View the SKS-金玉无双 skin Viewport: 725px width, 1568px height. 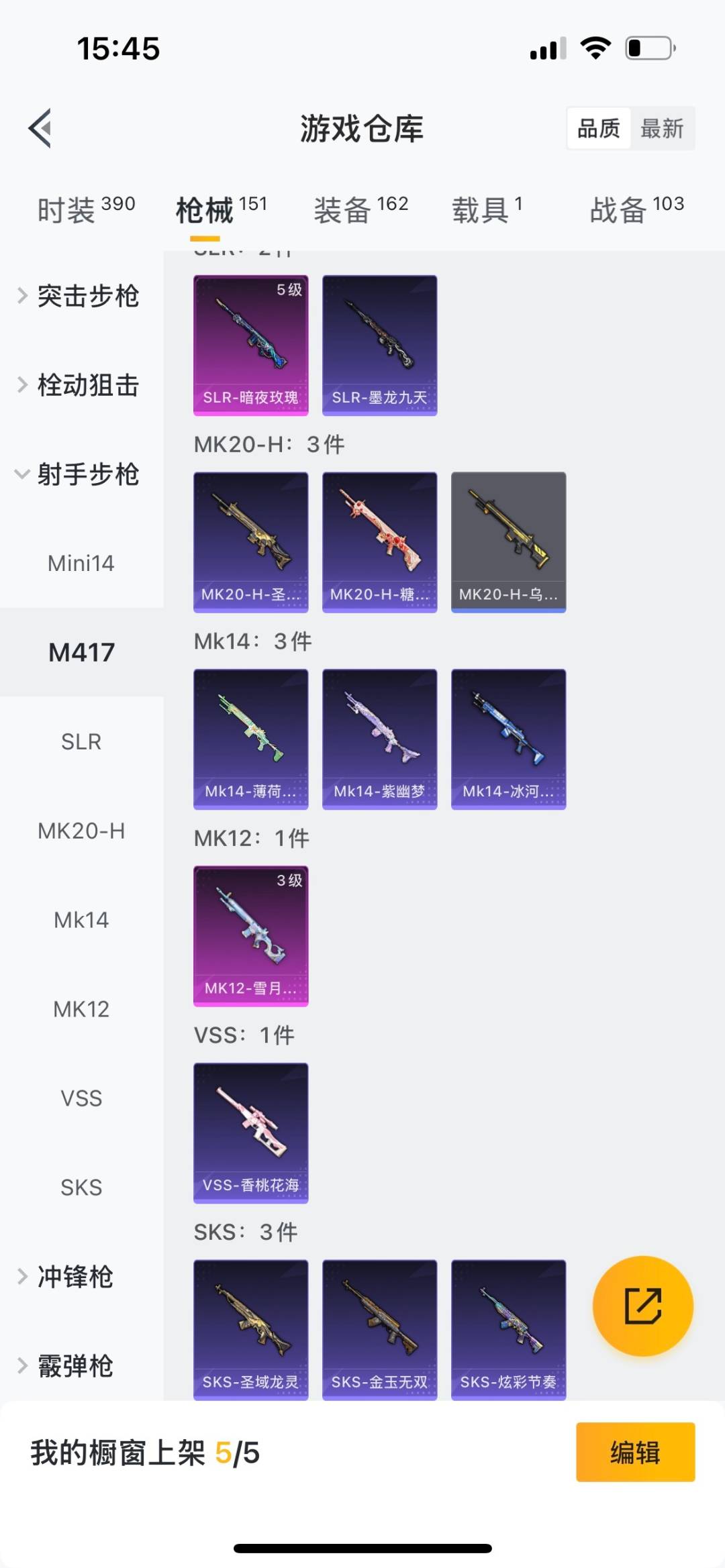tap(380, 1329)
